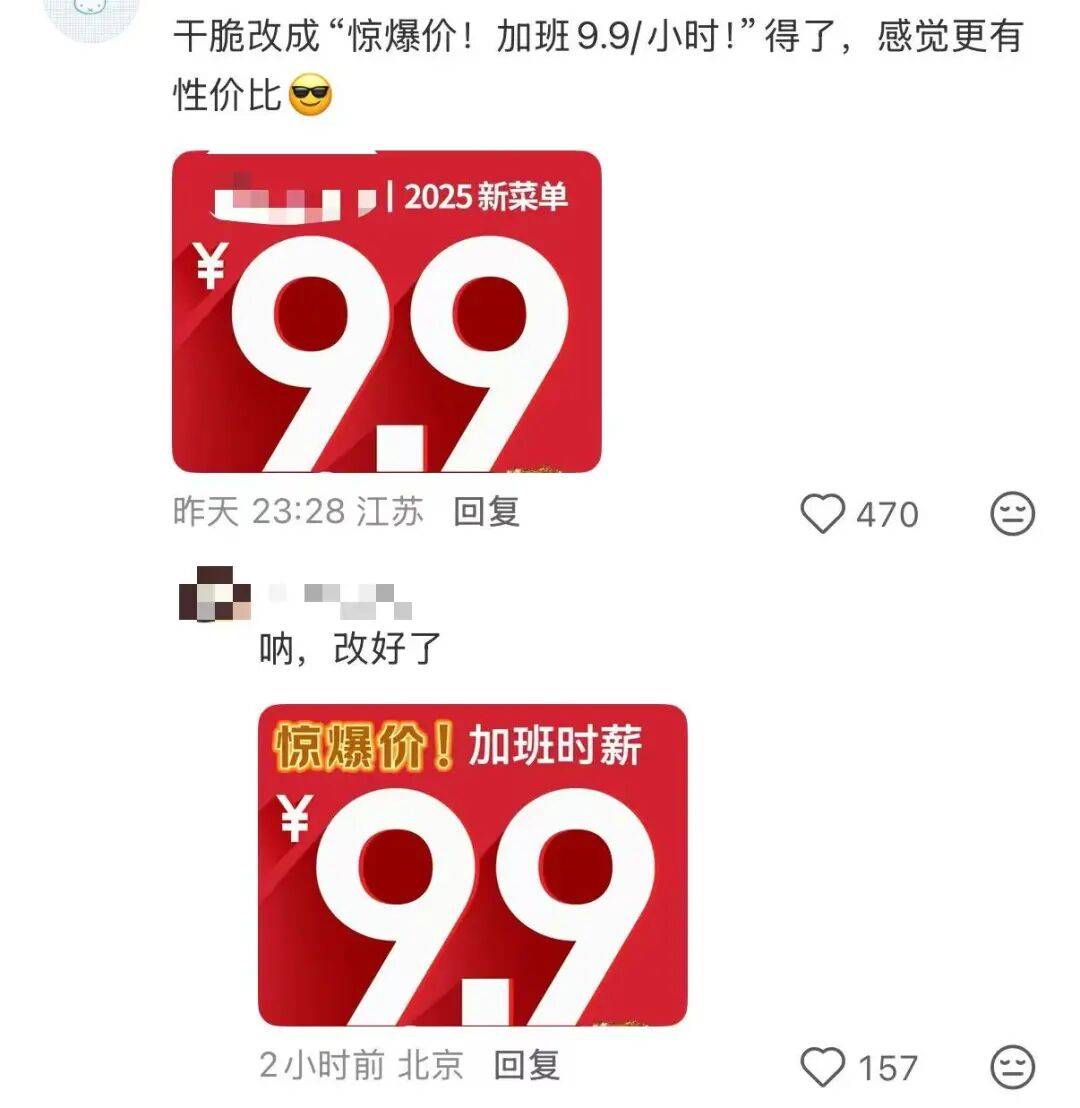Open the replier's pixelated avatar profile

click(214, 593)
